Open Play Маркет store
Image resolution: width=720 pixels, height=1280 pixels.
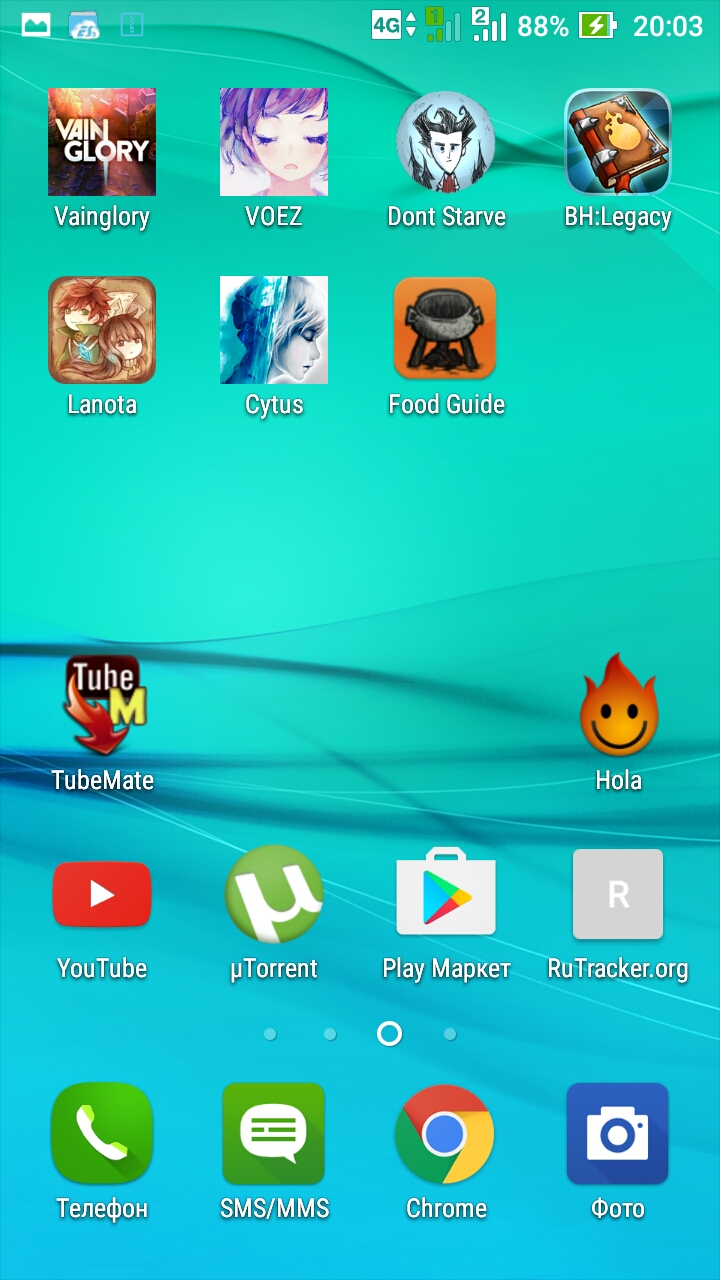pyautogui.click(x=446, y=894)
